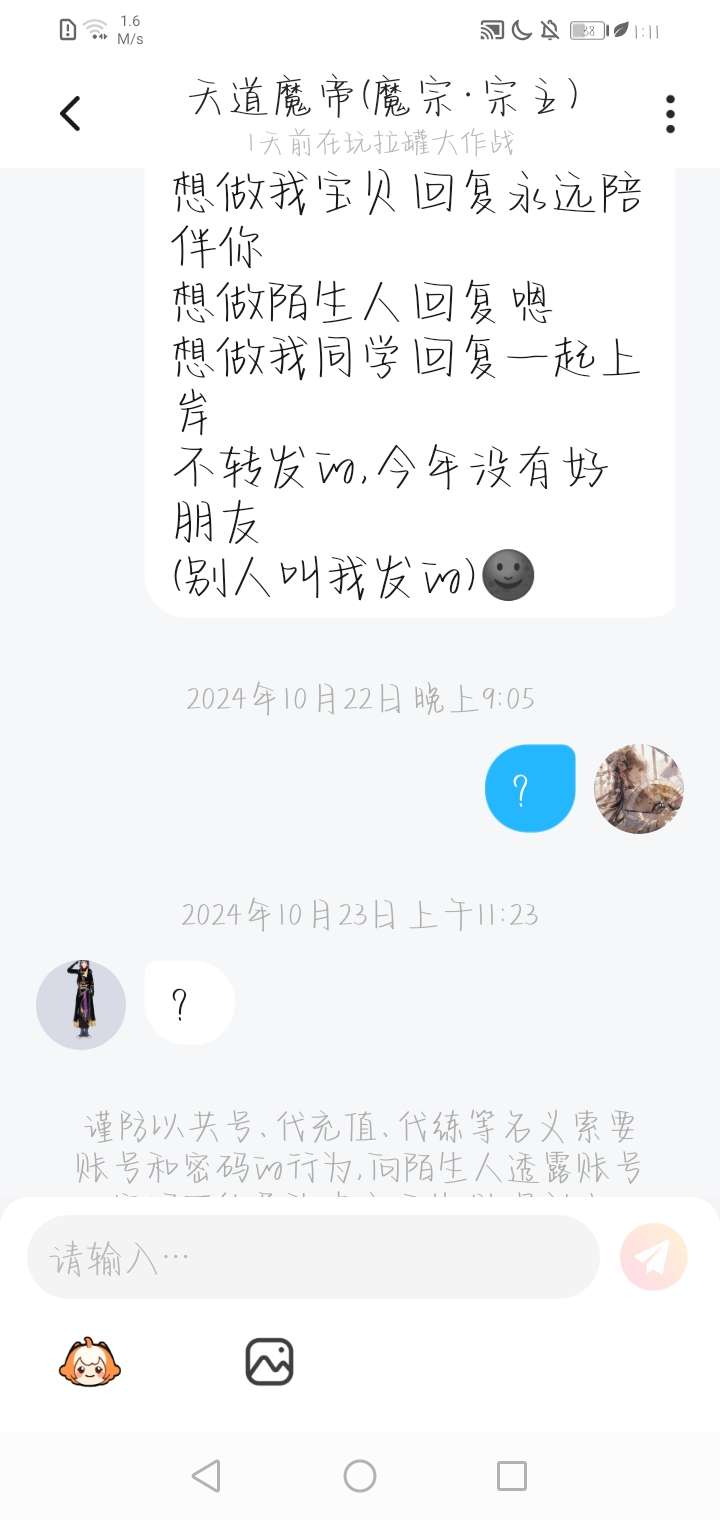Image resolution: width=720 pixels, height=1520 pixels.
Task: Attach a picture from the gallery
Action: pyautogui.click(x=269, y=1362)
